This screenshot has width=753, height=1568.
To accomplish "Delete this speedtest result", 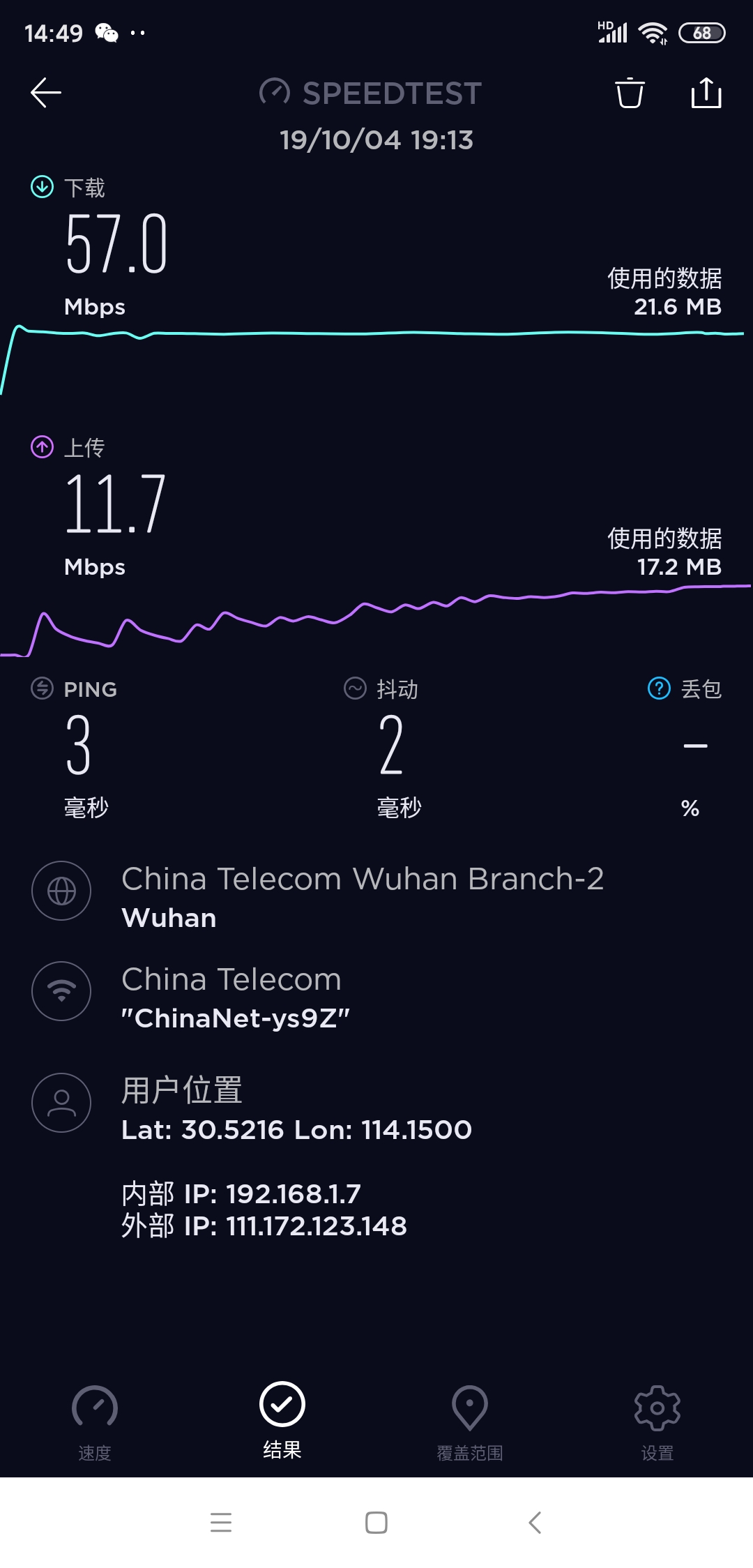I will 630,93.
